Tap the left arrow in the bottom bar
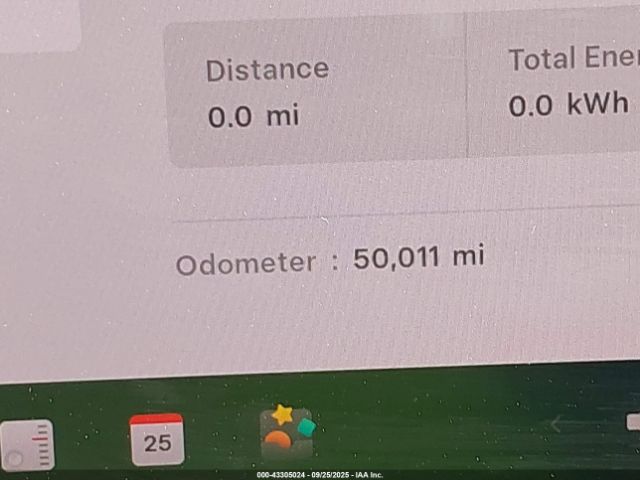640x480 pixels. [x=556, y=424]
